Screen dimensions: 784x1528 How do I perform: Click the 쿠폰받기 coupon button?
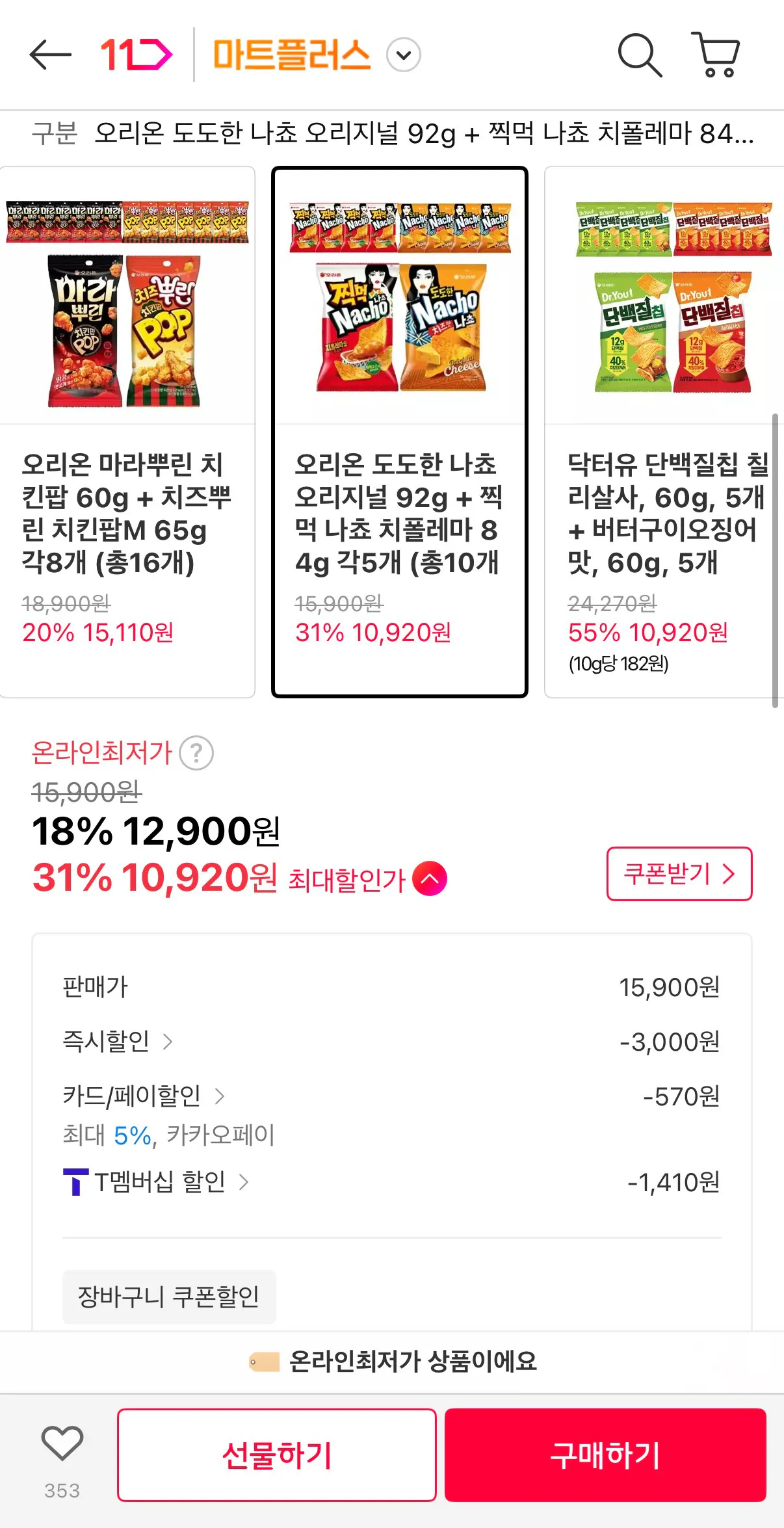click(x=679, y=874)
